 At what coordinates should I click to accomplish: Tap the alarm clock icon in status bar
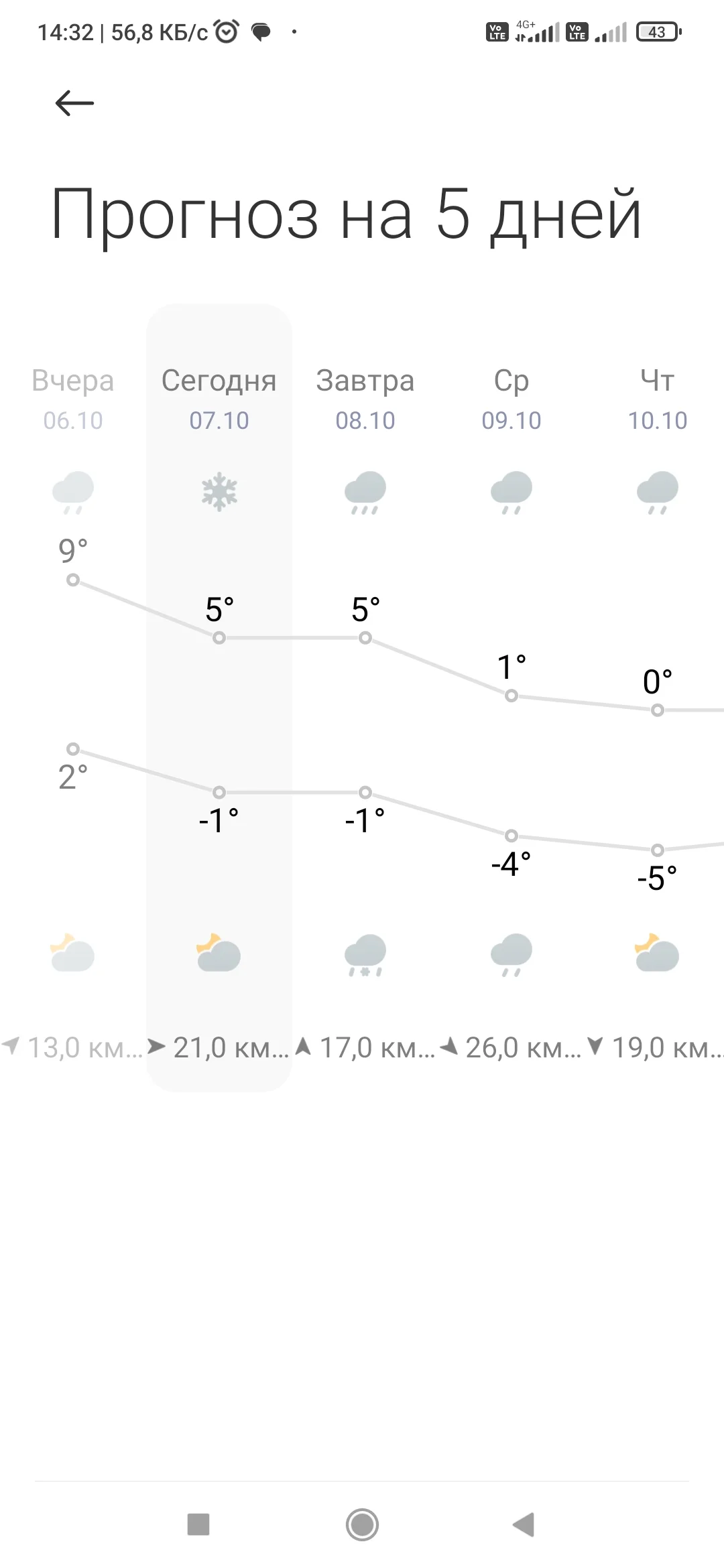point(225,30)
